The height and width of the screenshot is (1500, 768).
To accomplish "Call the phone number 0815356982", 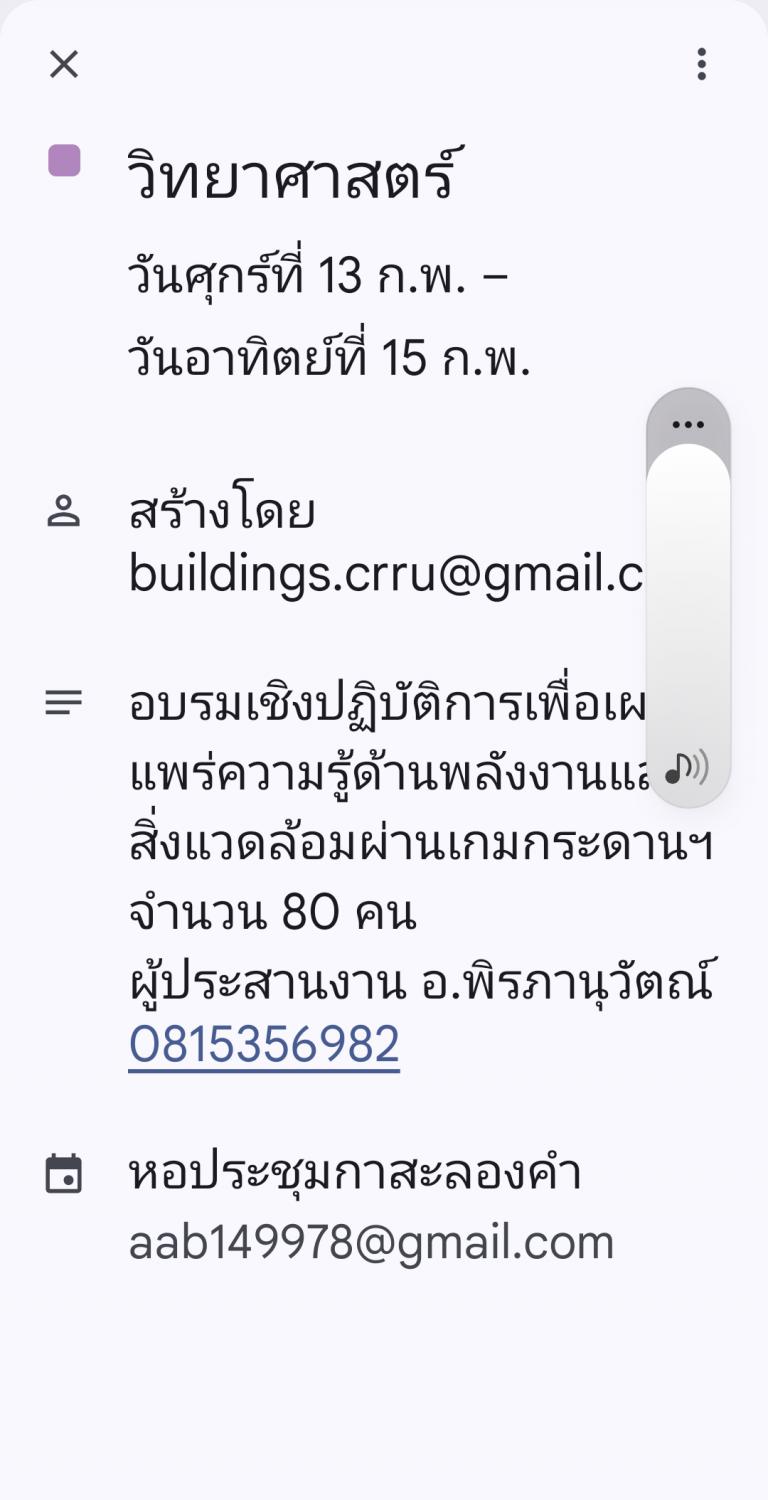I will pos(264,1044).
